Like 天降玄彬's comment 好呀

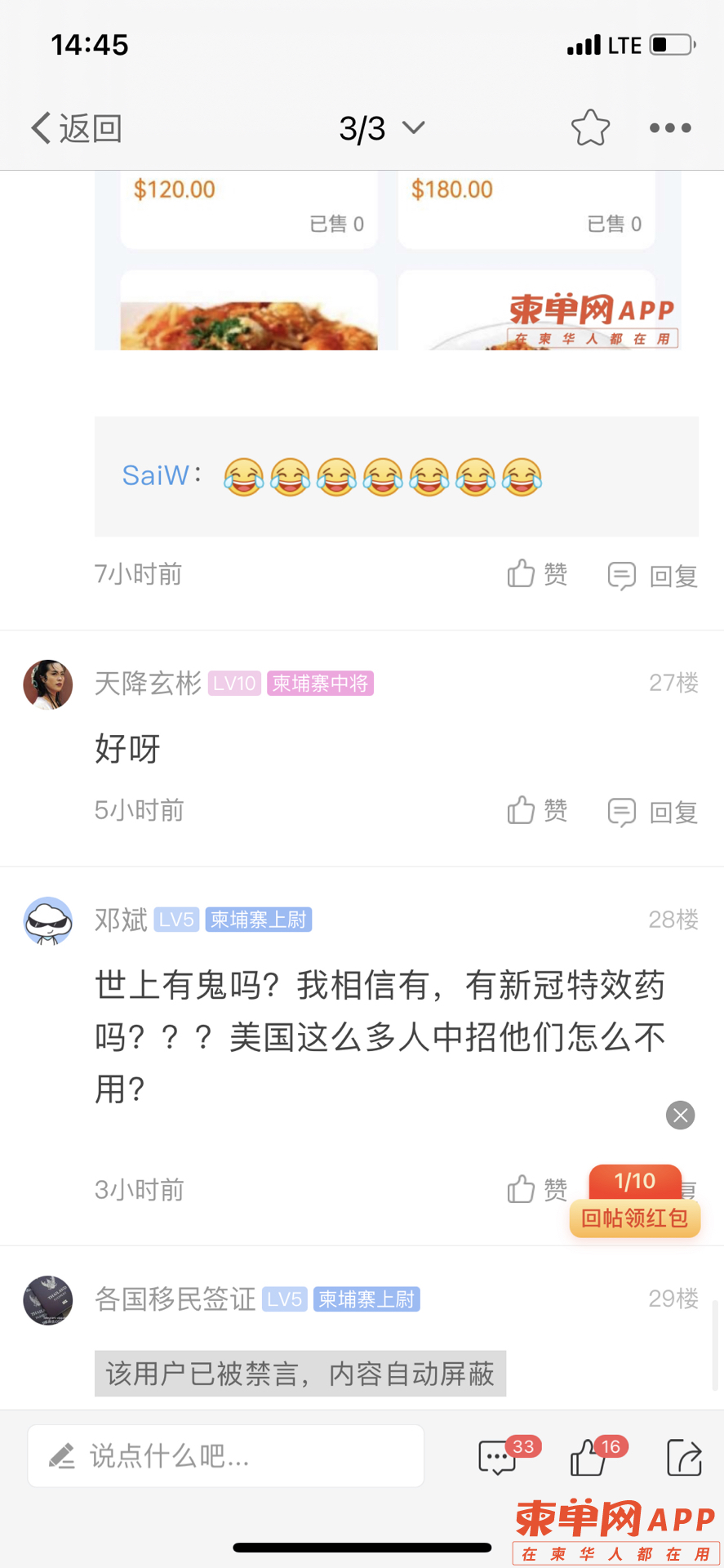[x=537, y=811]
